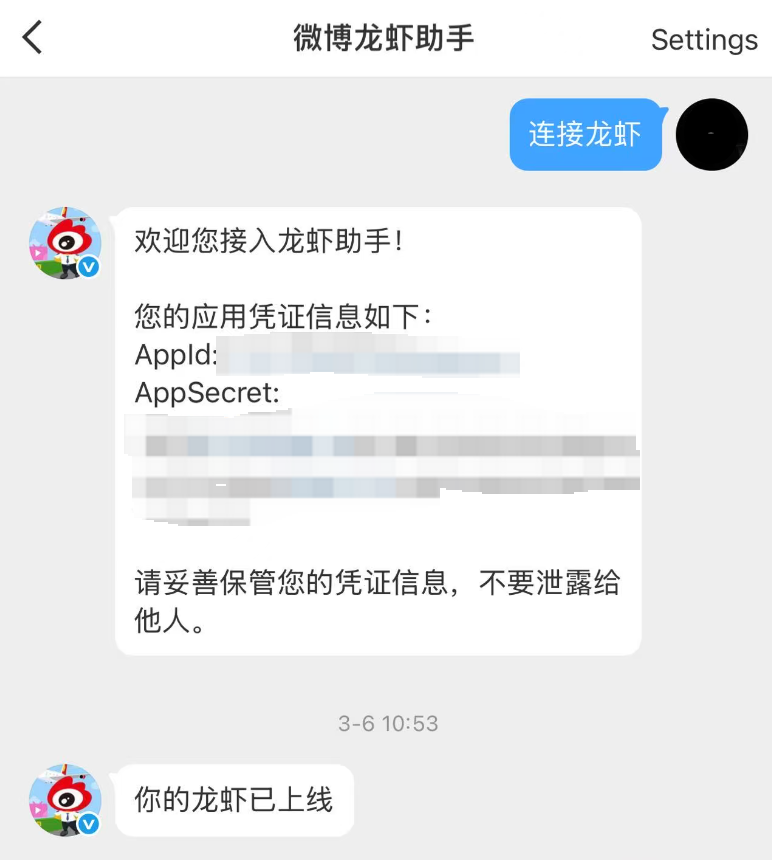Tap the back chevron to leave chat

click(x=32, y=38)
